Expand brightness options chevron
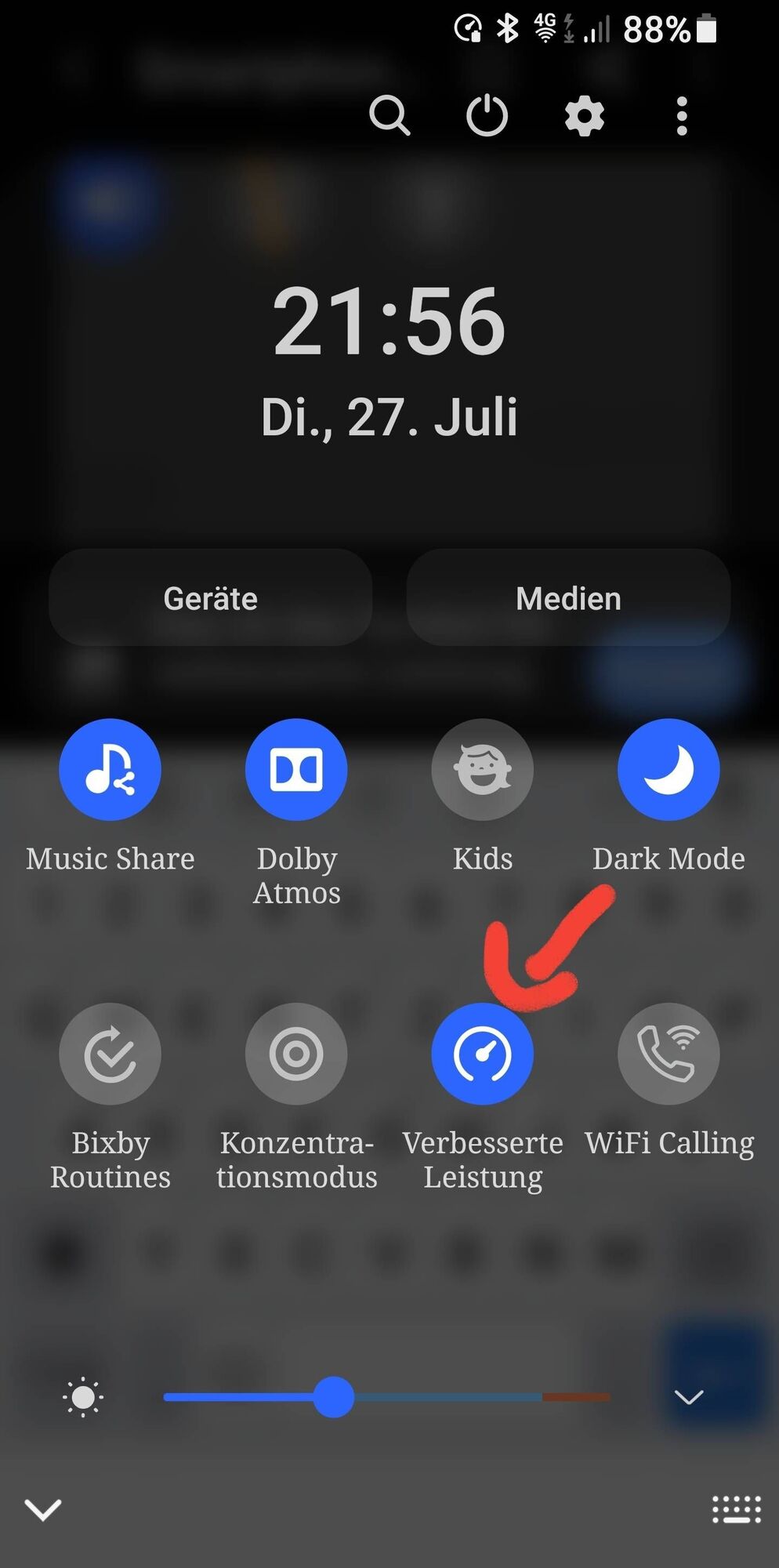The width and height of the screenshot is (779, 1568). pos(689,1397)
